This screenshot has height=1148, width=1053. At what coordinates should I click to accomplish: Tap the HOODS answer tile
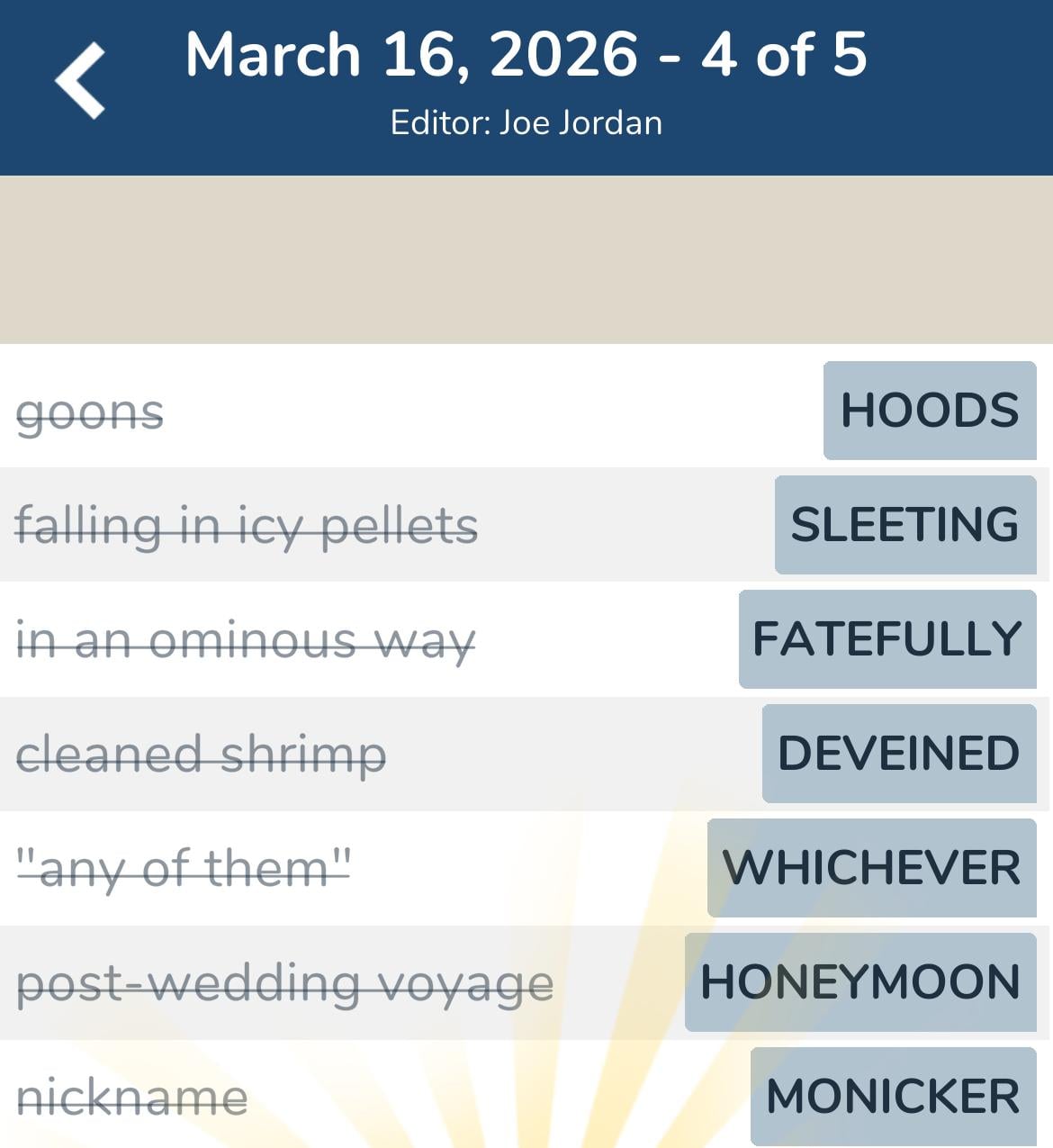(x=928, y=410)
